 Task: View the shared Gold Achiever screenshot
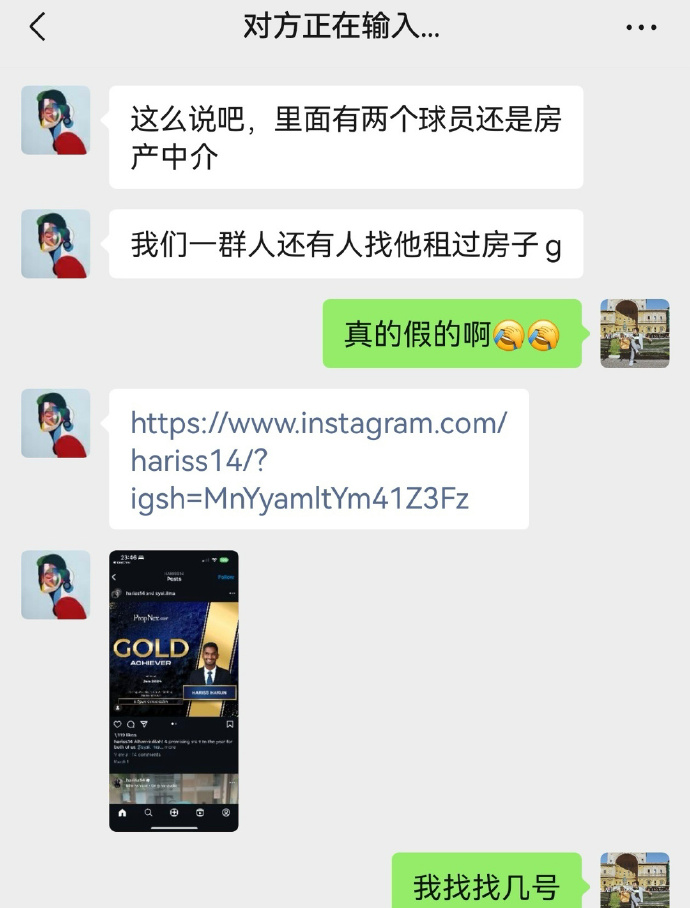[x=174, y=690]
